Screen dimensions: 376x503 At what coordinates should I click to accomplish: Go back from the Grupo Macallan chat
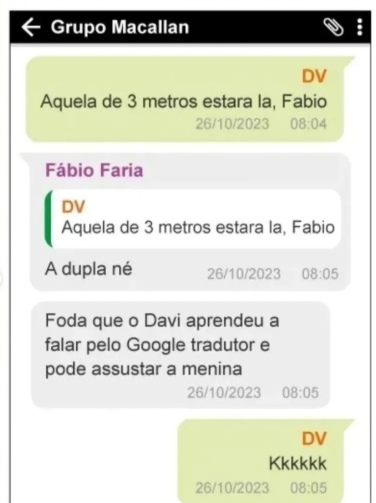point(31,27)
